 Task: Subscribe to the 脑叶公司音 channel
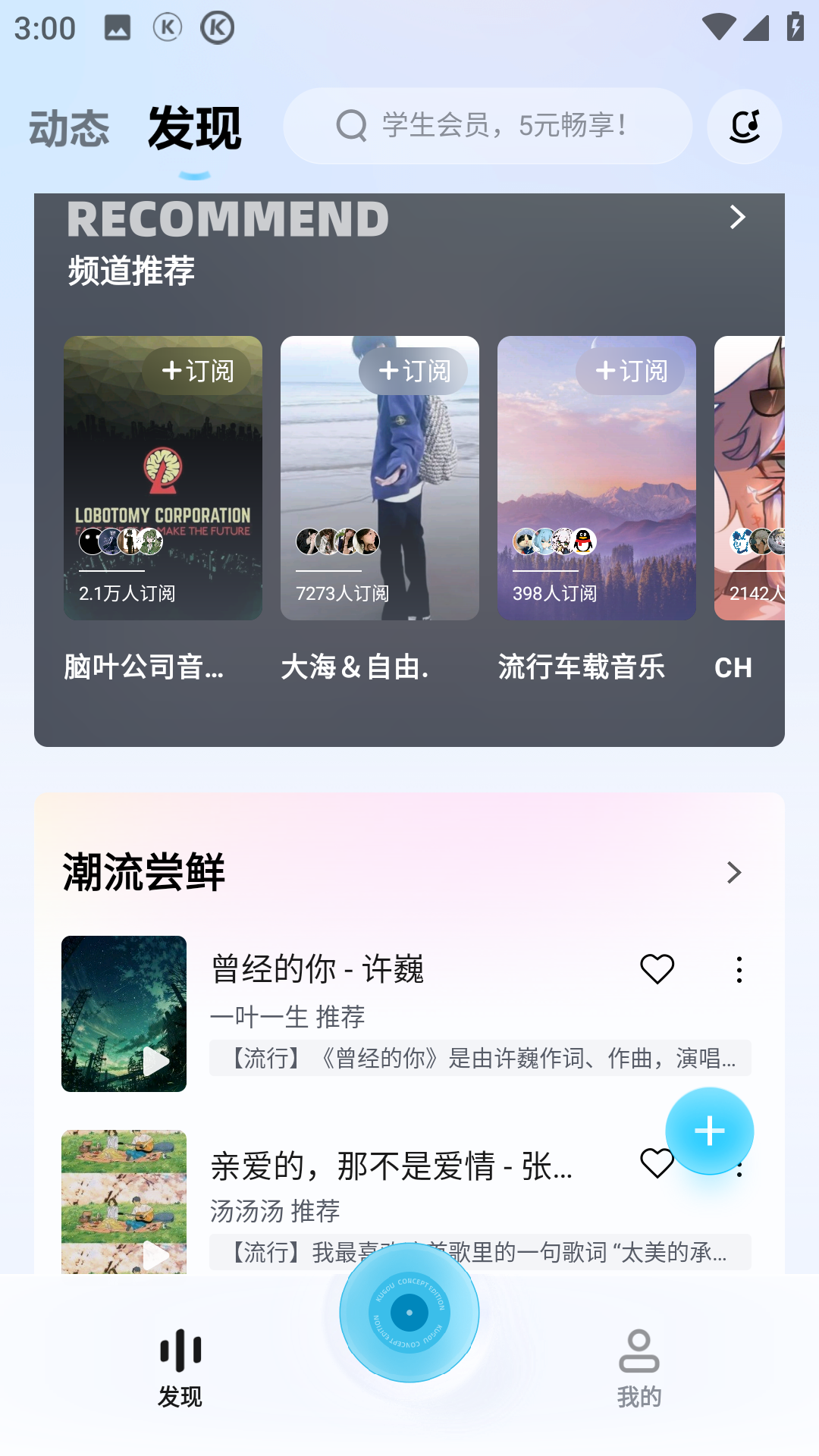(x=197, y=371)
